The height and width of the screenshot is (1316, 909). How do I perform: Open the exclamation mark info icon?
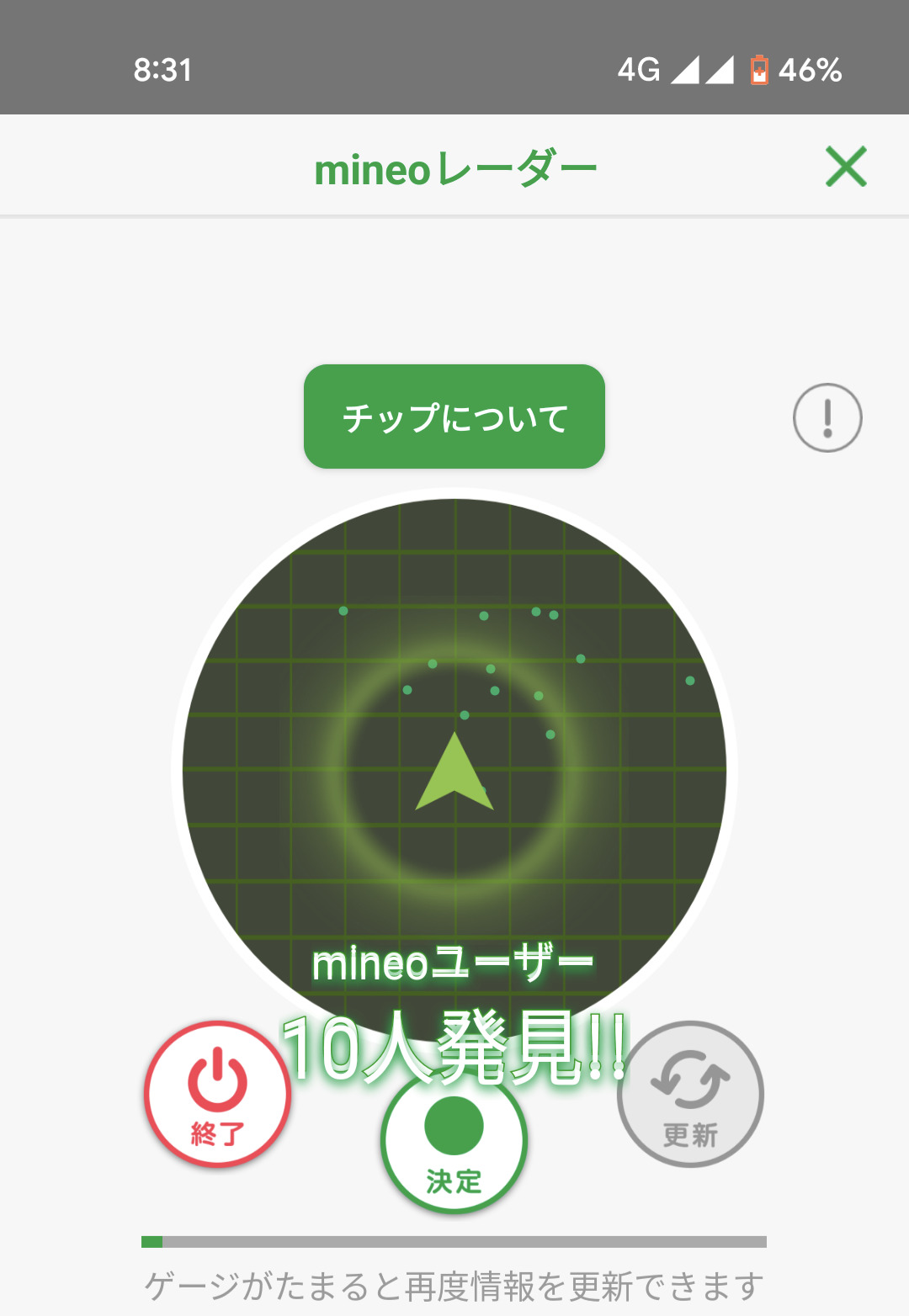tap(827, 417)
